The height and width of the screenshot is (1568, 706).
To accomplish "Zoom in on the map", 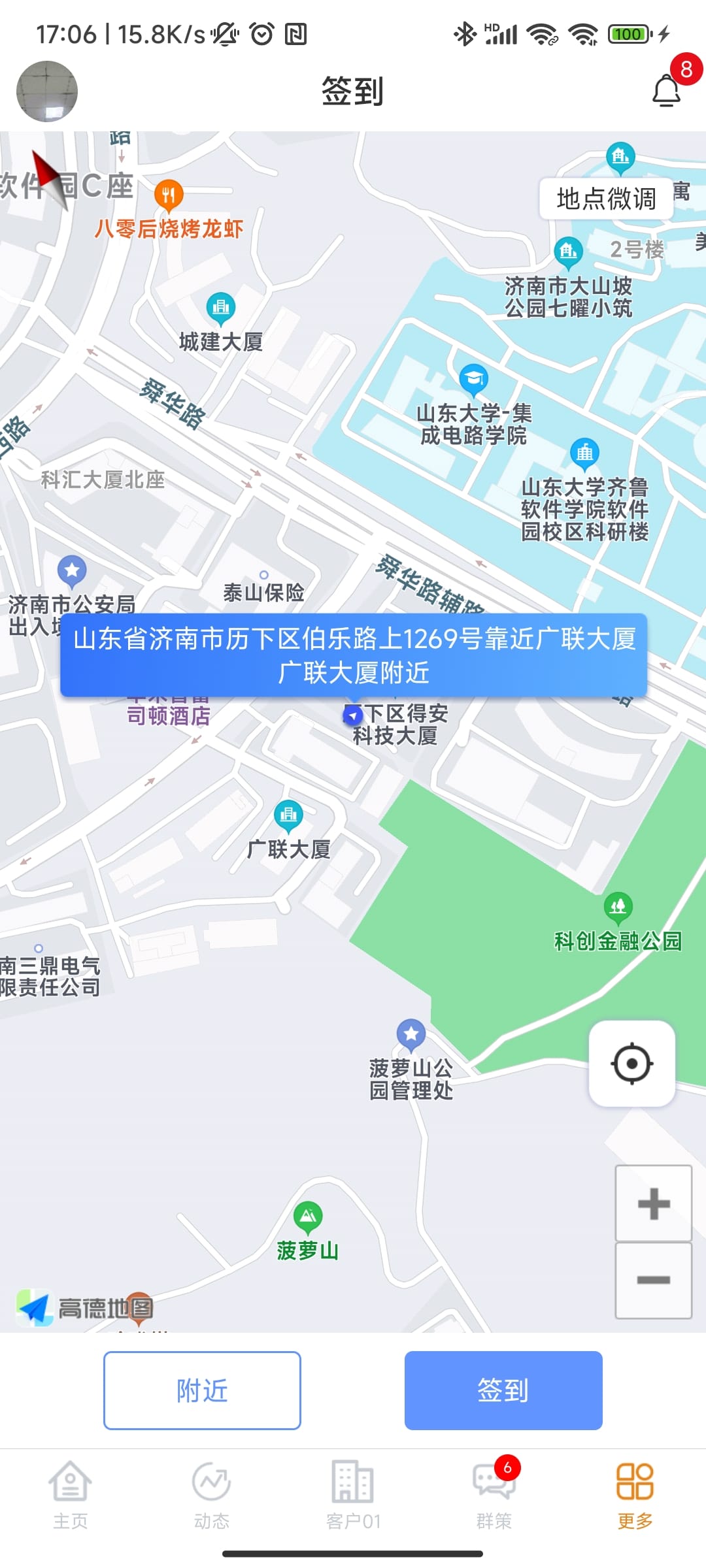I will click(653, 1203).
